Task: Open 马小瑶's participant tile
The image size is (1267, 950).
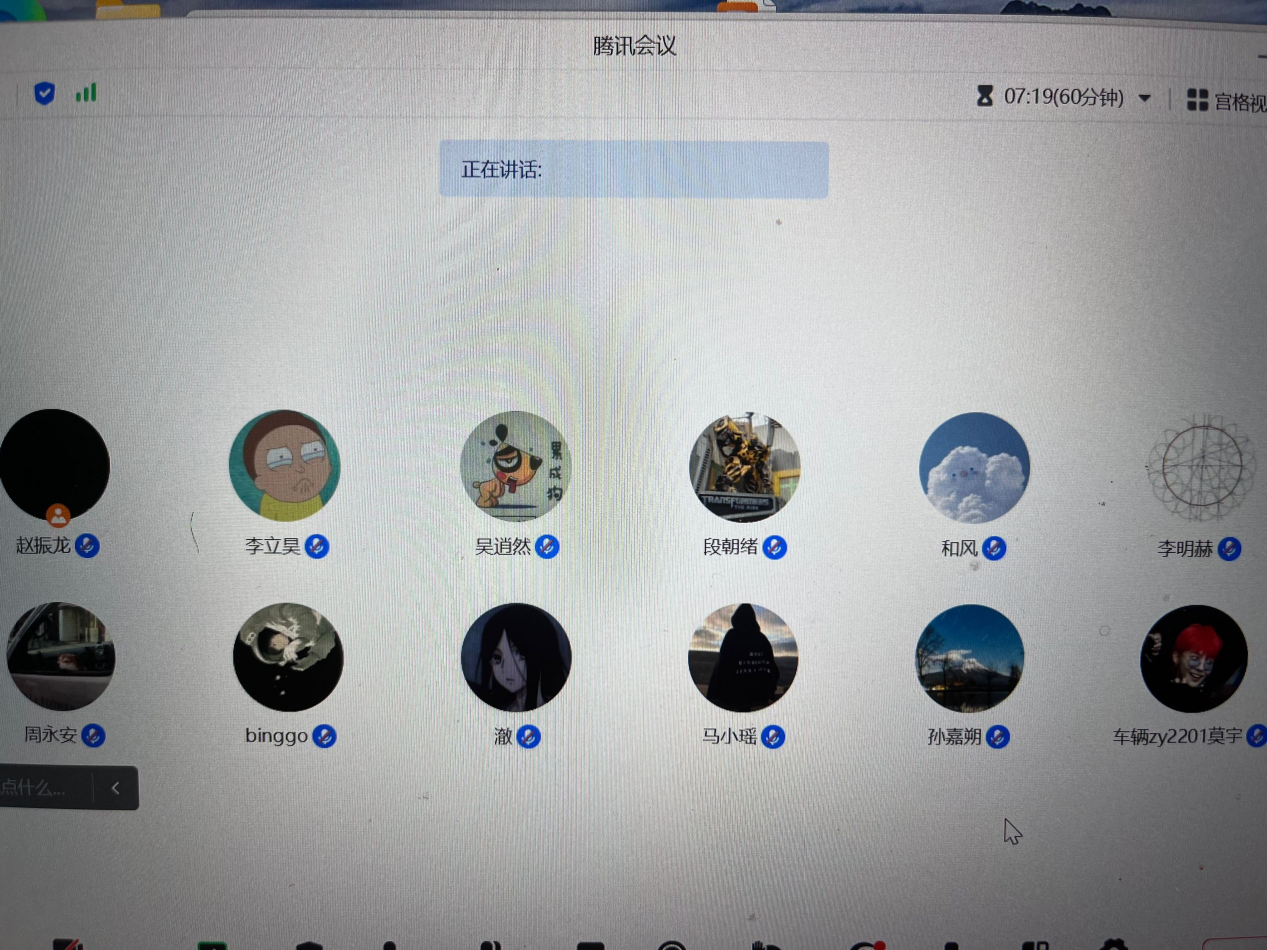Action: point(743,657)
